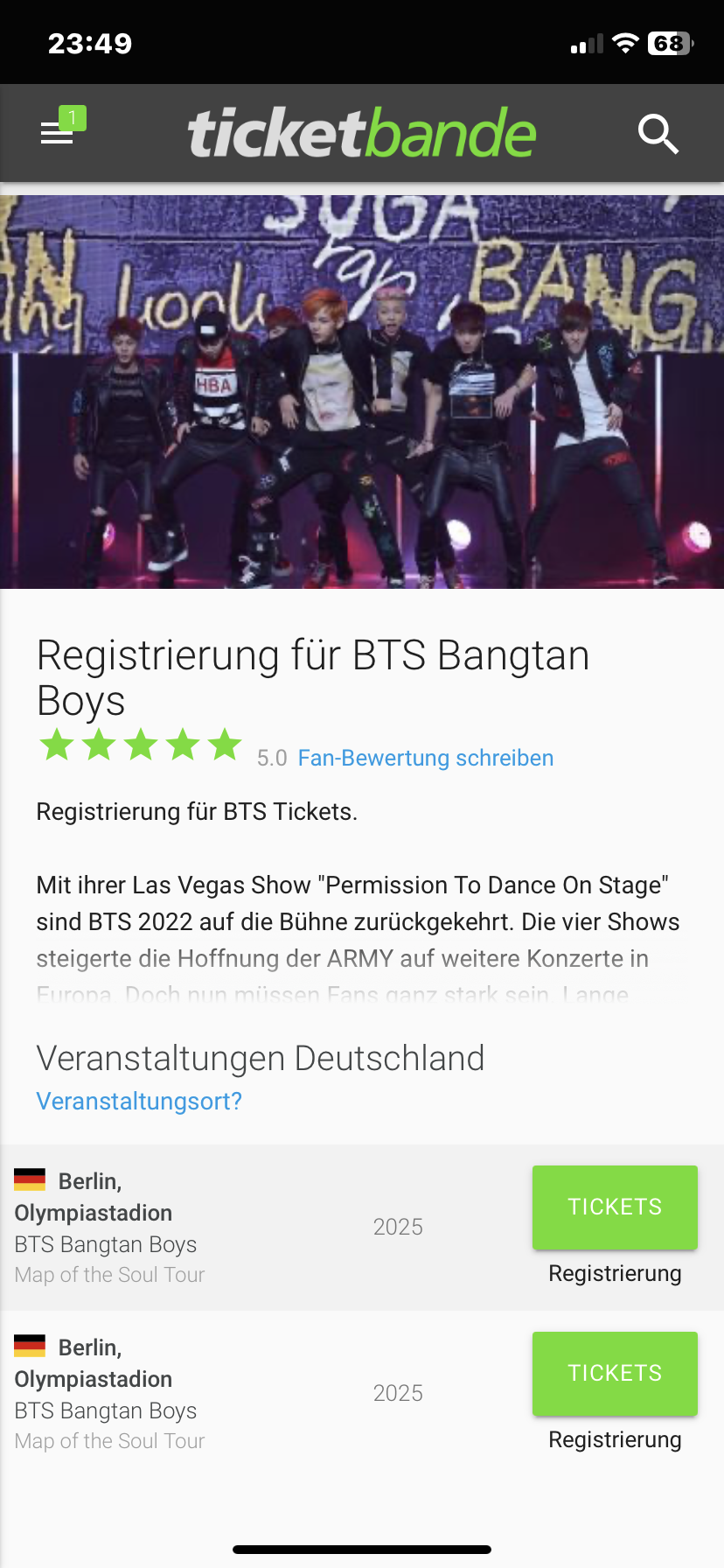Viewport: 724px width, 1568px height.
Task: Tap the Fan-Bewertung schreiben link
Action: [x=425, y=758]
